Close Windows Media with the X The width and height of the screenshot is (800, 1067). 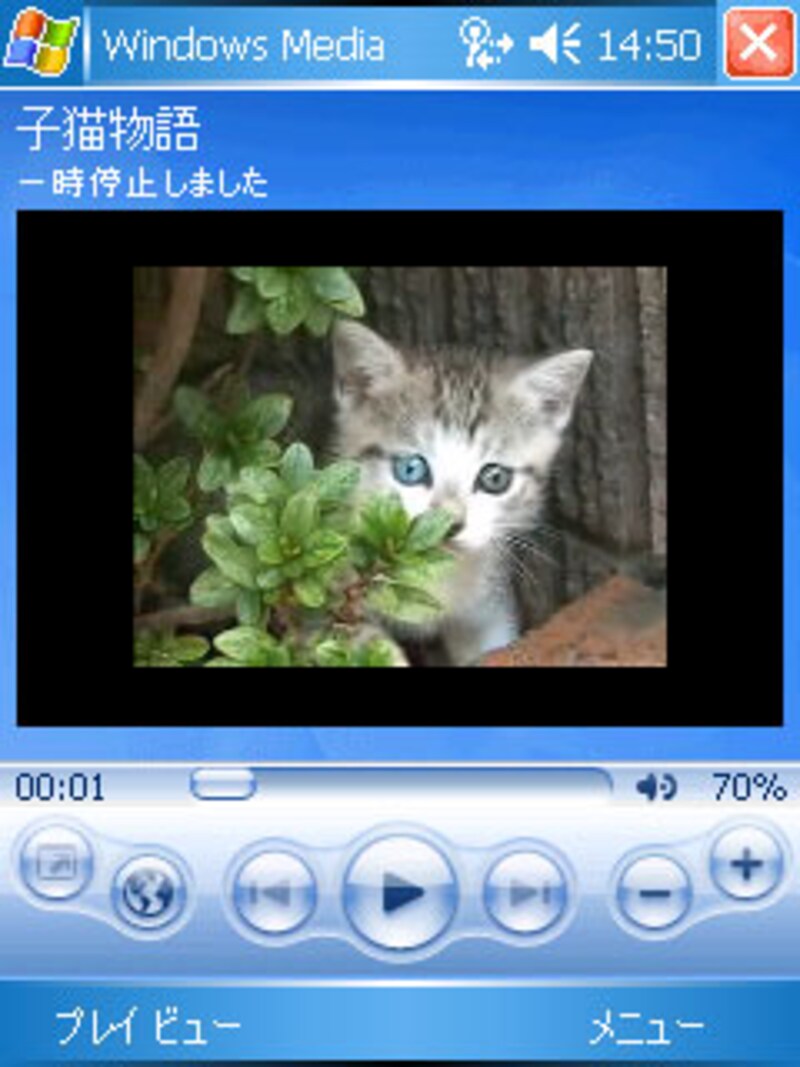point(759,42)
